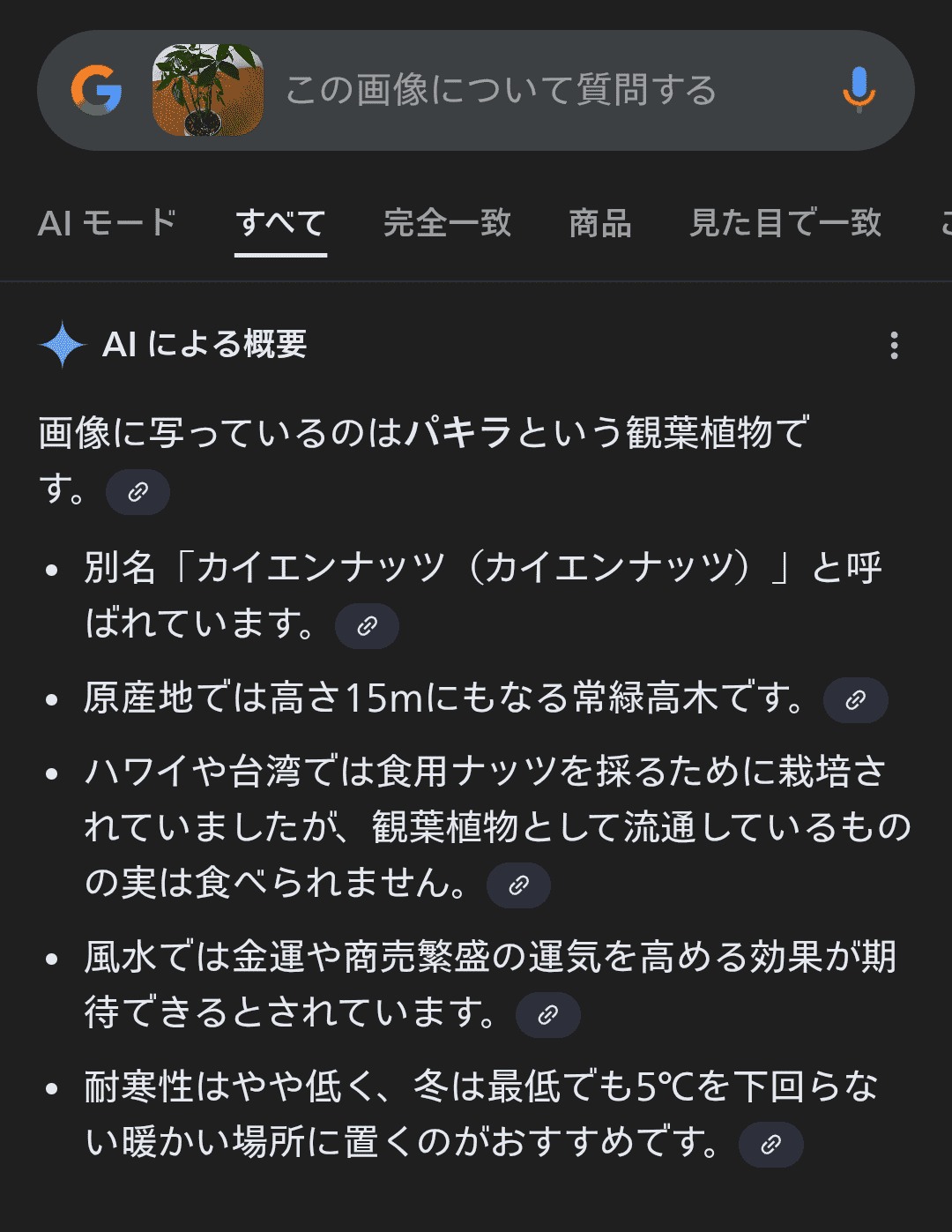
Task: Open source link after the パキラ intro sentence
Action: point(138,492)
